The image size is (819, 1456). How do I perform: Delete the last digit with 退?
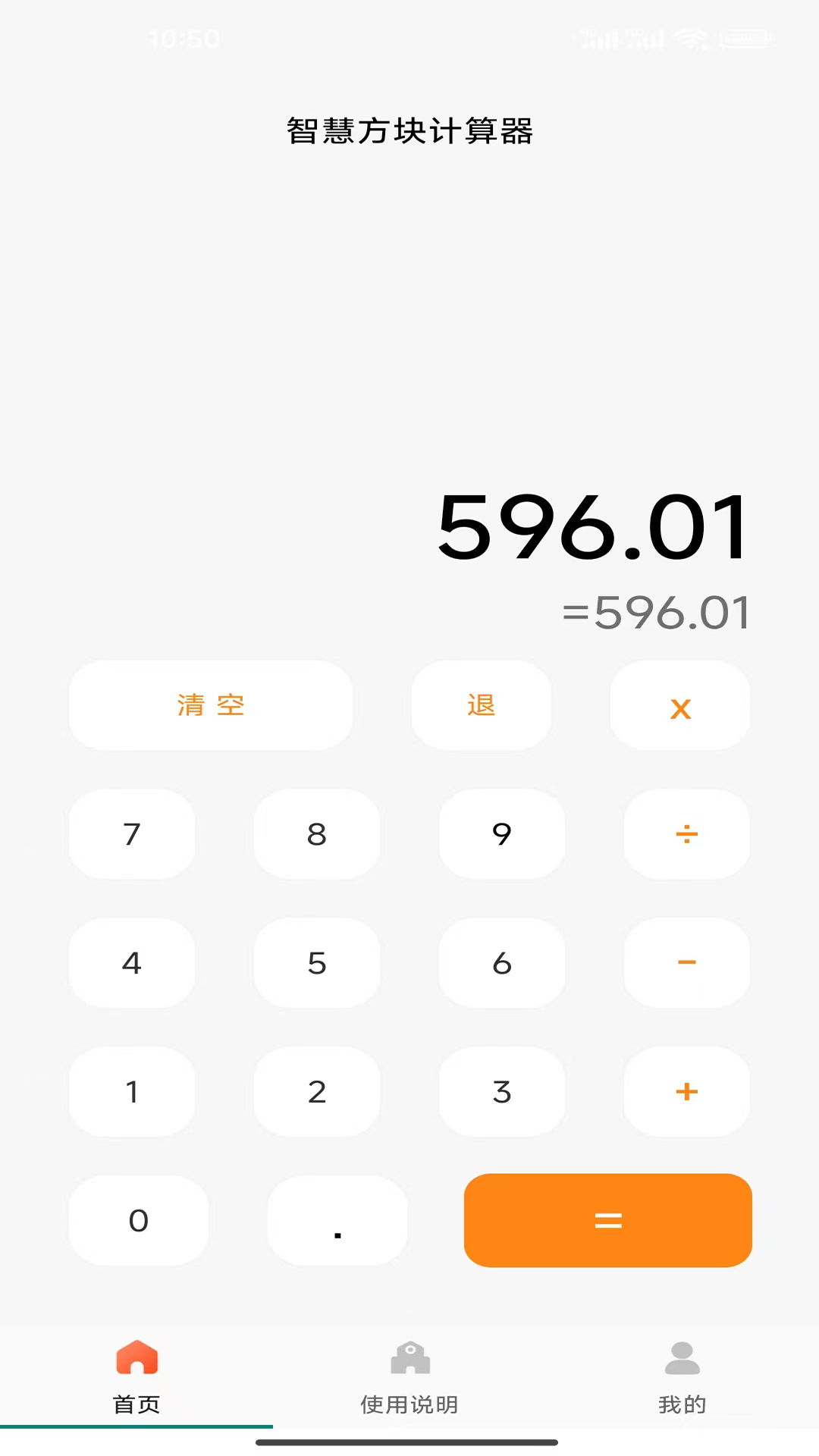point(482,705)
